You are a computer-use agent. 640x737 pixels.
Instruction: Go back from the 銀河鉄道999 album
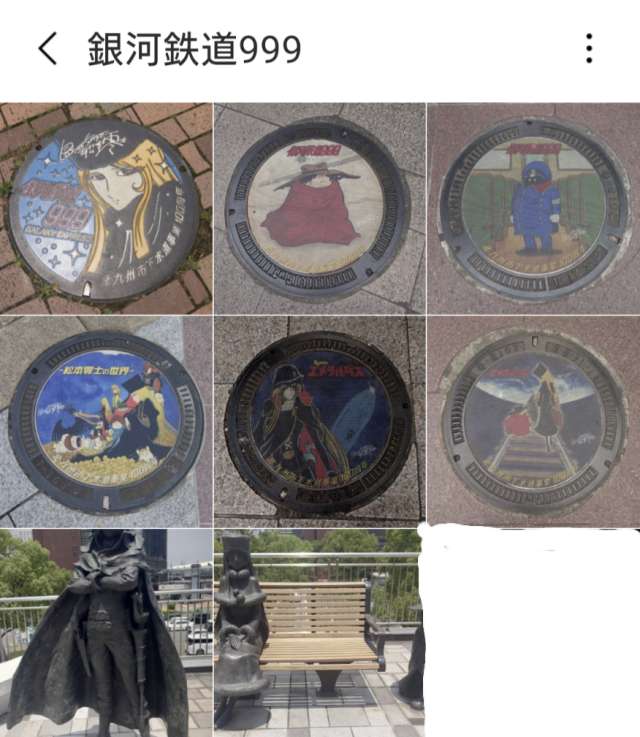click(x=47, y=48)
